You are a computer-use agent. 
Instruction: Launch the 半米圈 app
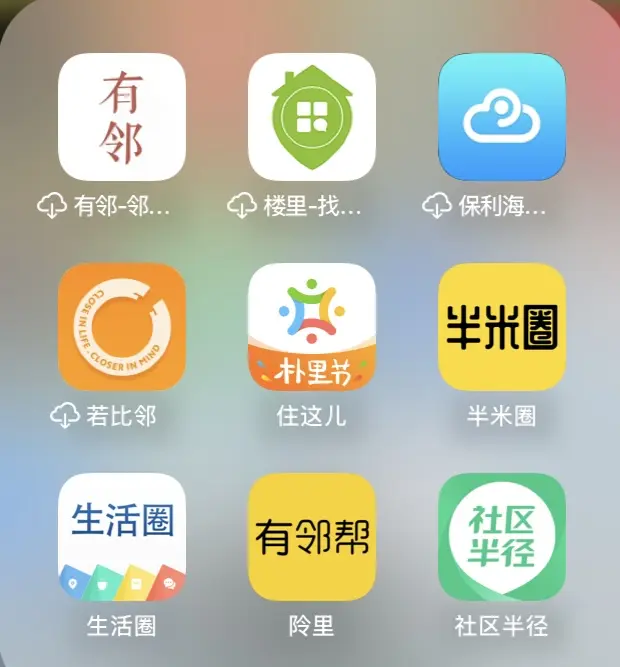point(501,327)
